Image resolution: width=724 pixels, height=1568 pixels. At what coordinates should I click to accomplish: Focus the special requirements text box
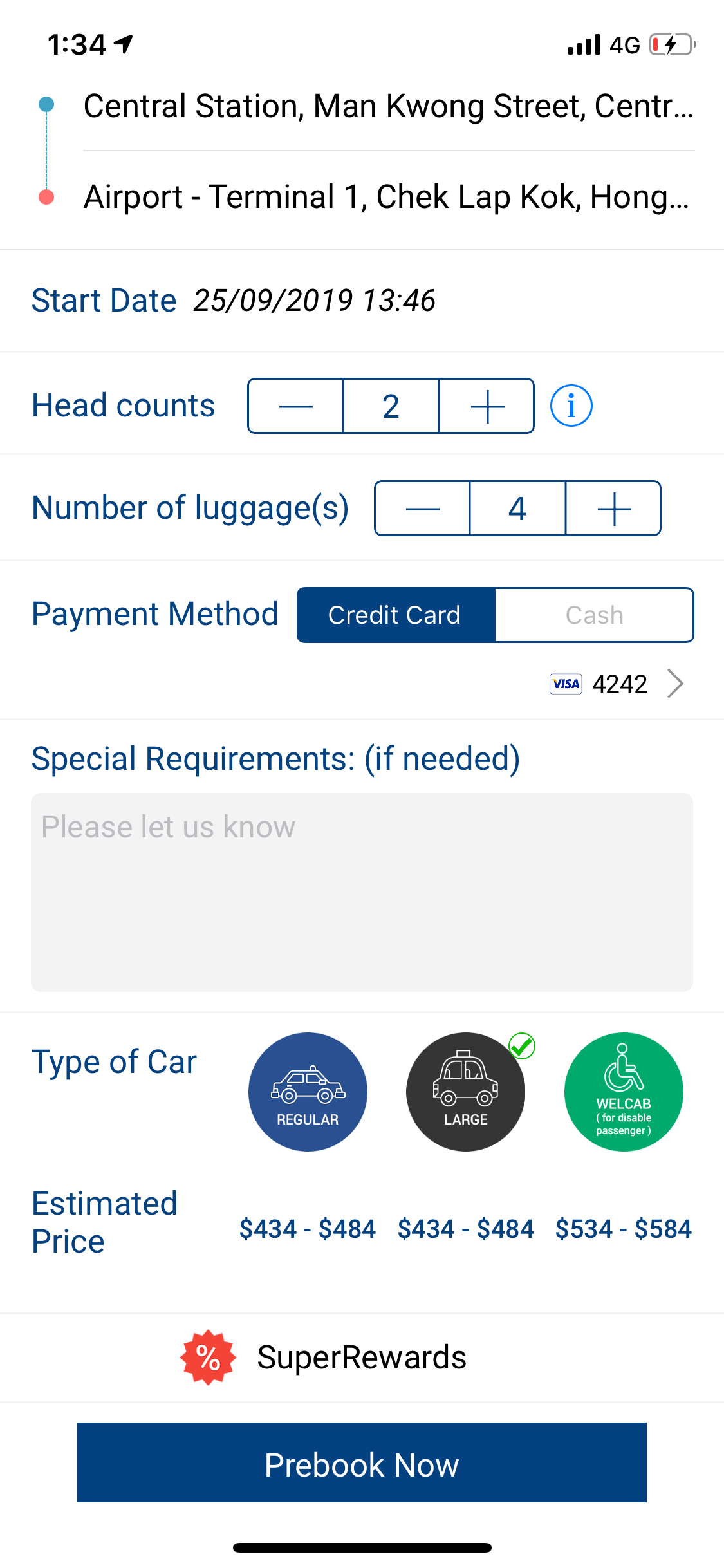(362, 892)
